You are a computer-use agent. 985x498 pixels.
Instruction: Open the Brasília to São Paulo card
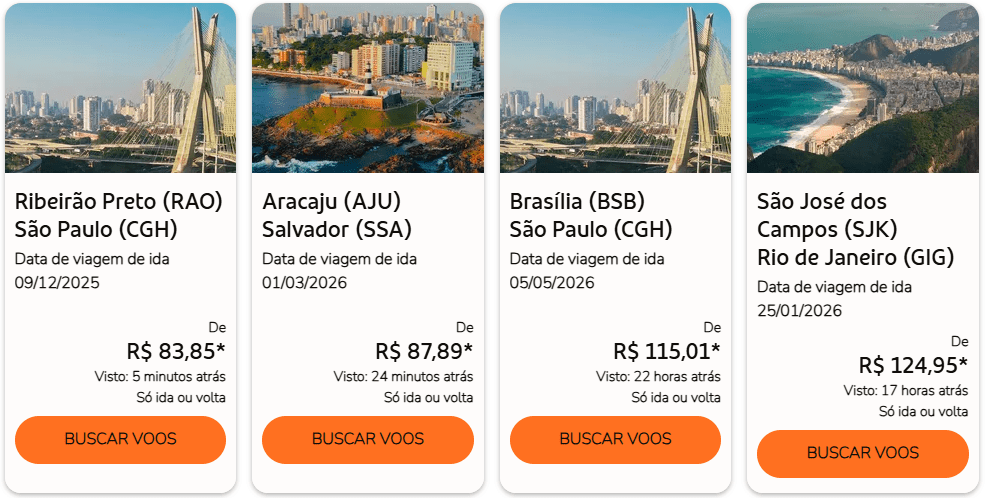[615, 215]
